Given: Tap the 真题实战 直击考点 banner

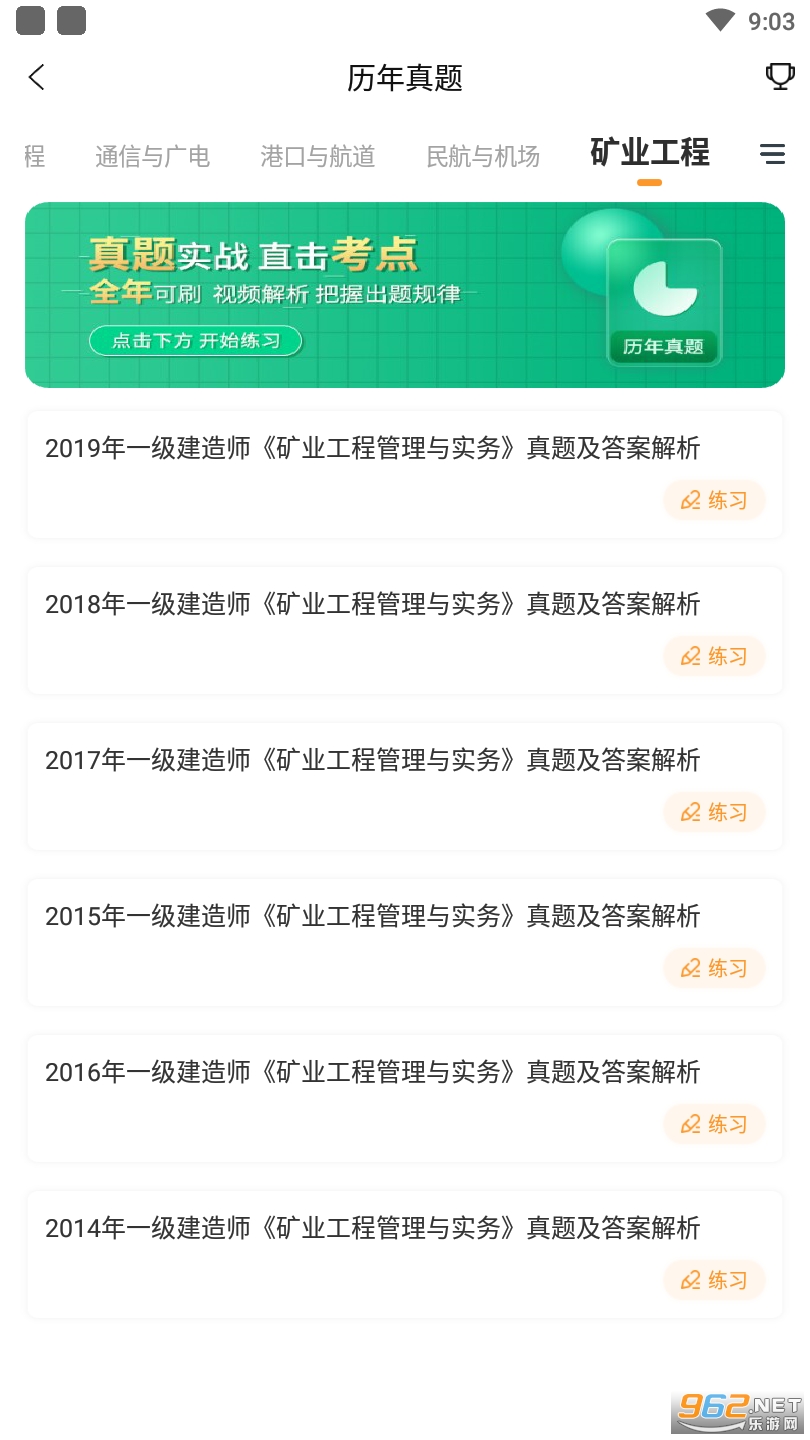Looking at the screenshot, I should click(x=404, y=295).
